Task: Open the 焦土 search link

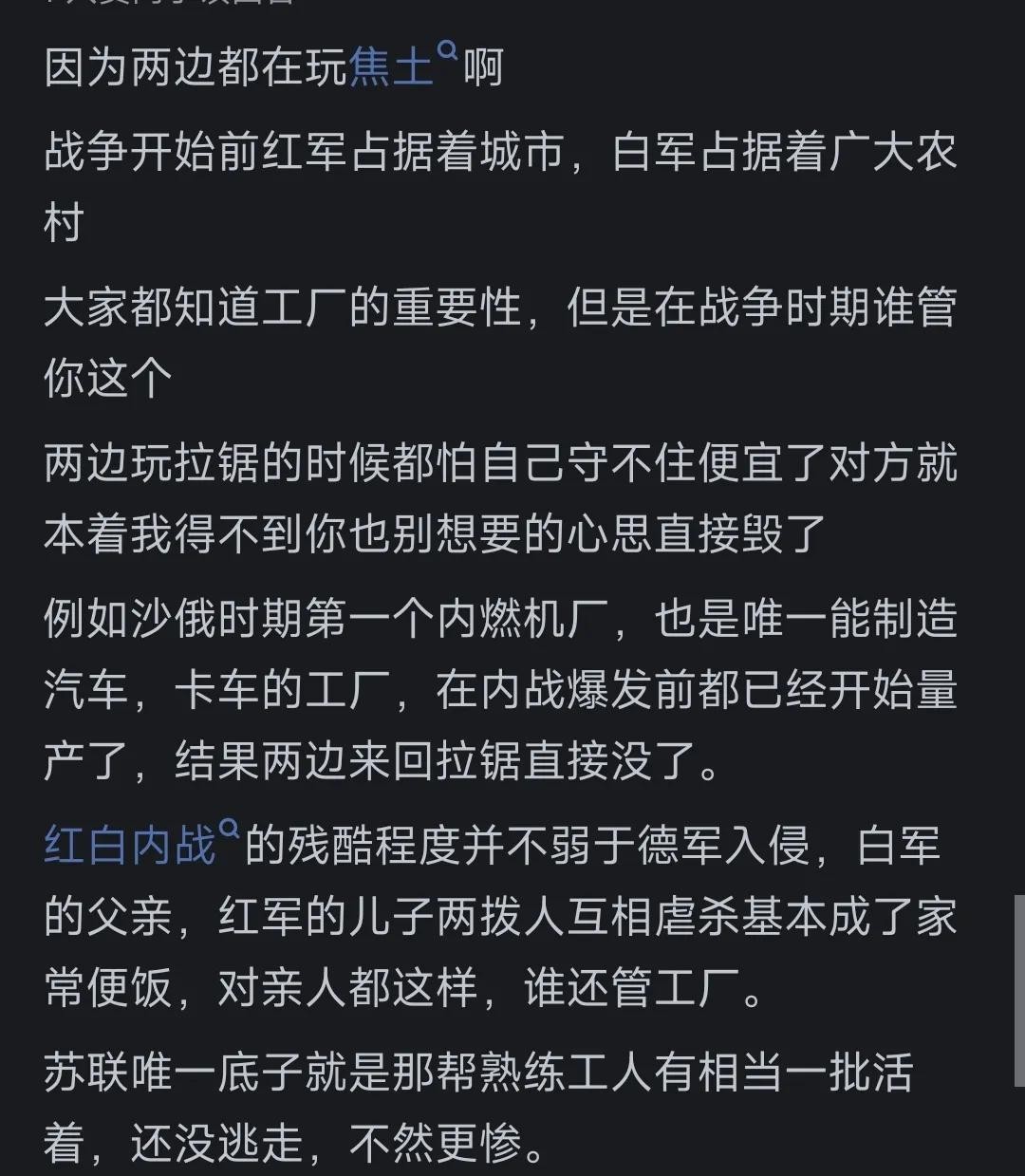Action: (393, 69)
